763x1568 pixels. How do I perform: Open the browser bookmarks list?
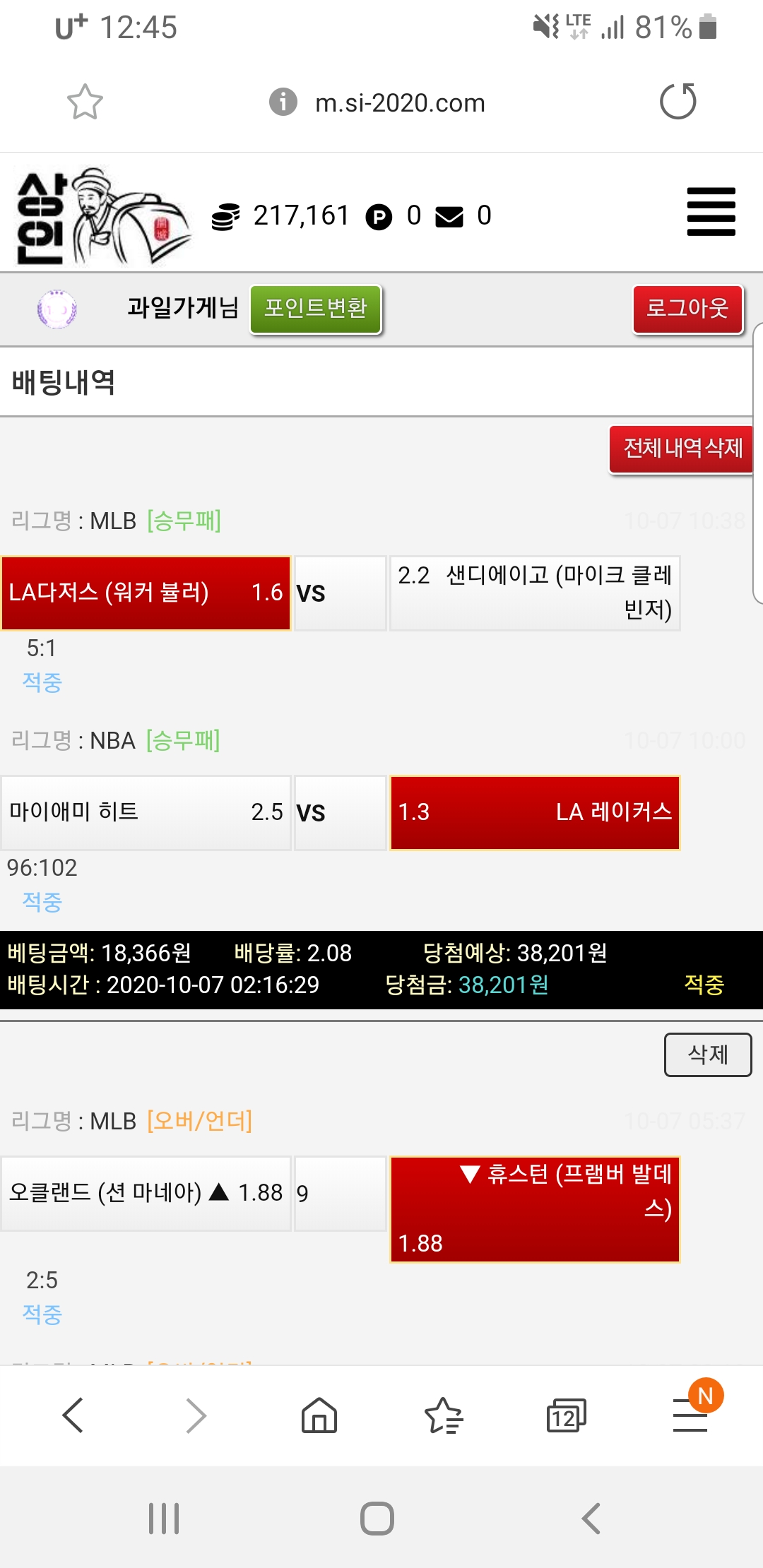443,1415
